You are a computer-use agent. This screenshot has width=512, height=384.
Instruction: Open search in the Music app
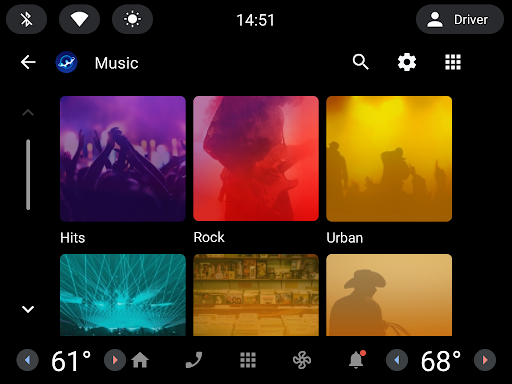(x=360, y=62)
